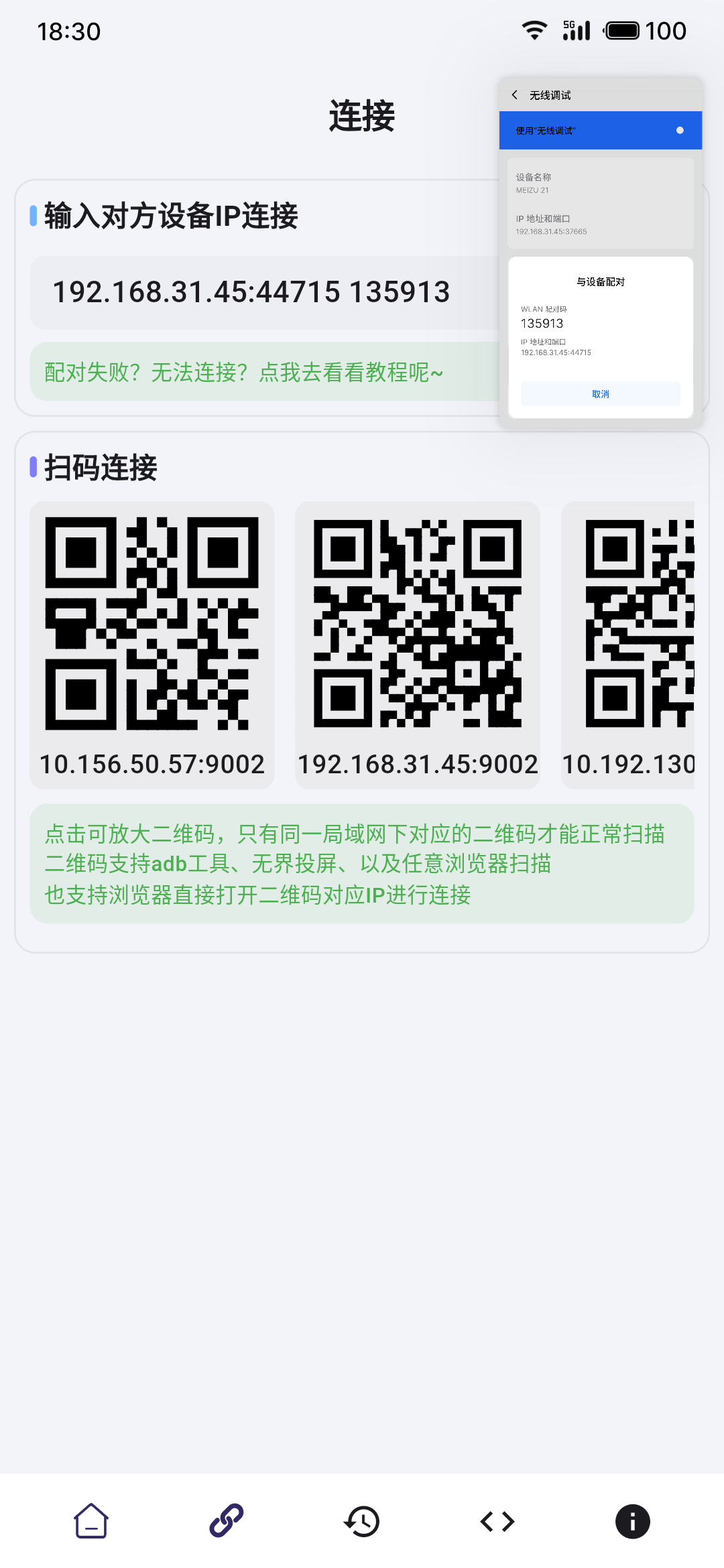Open the pairing failure tutorial link

pyautogui.click(x=245, y=372)
